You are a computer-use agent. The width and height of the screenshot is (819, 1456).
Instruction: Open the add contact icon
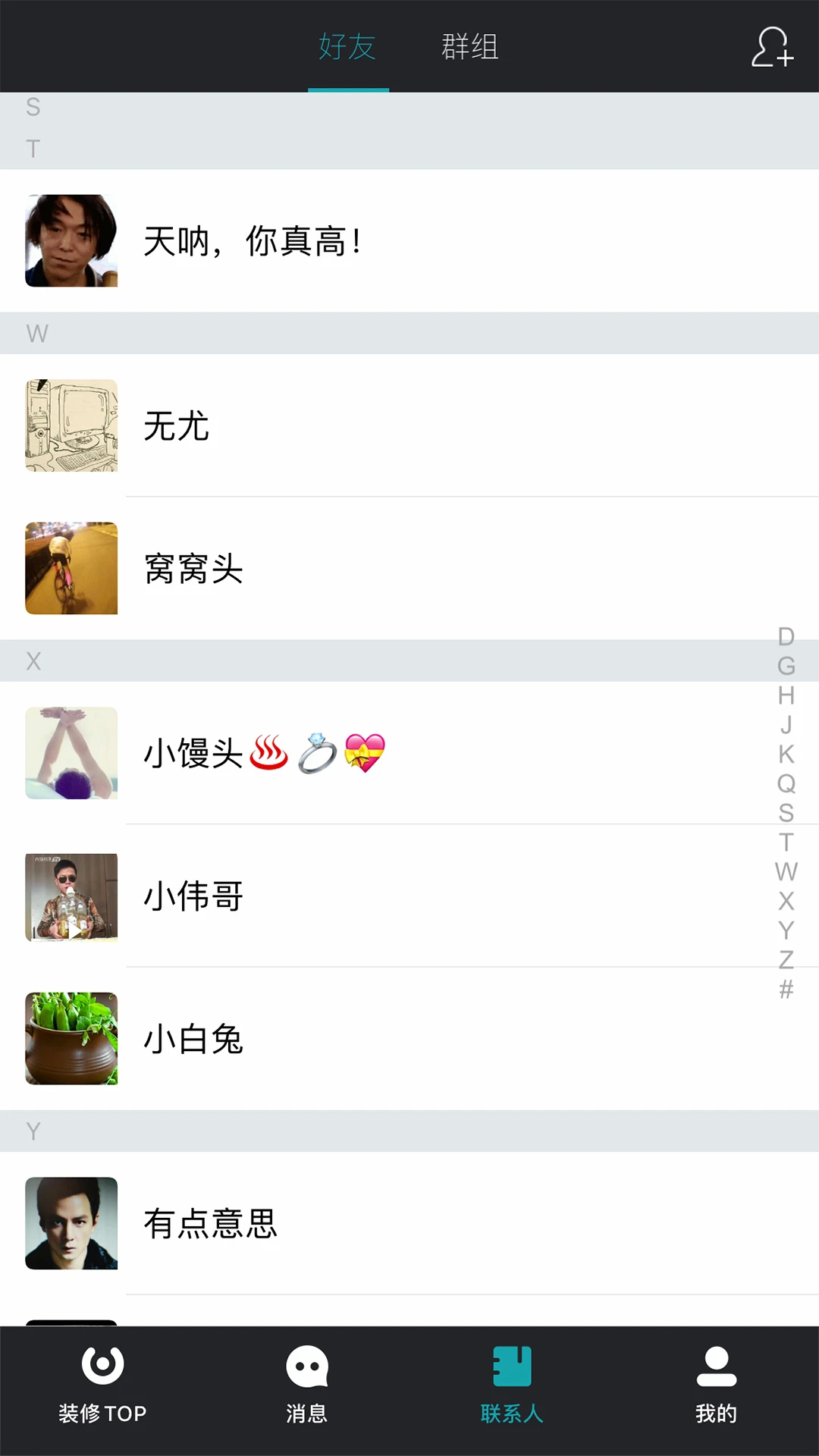pyautogui.click(x=773, y=47)
